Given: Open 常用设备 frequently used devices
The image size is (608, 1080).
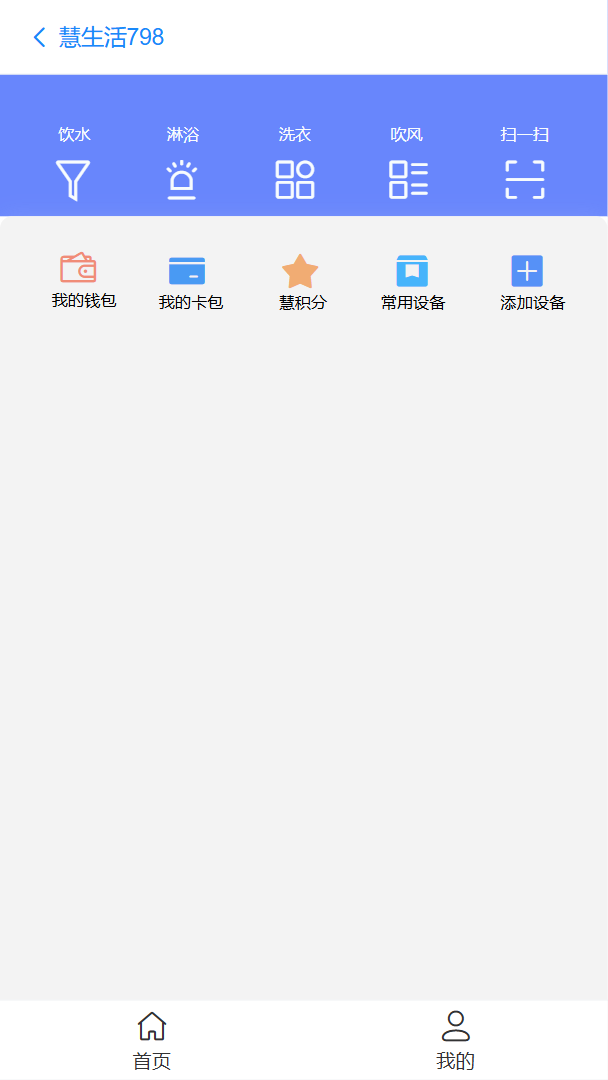Looking at the screenshot, I should 413,282.
